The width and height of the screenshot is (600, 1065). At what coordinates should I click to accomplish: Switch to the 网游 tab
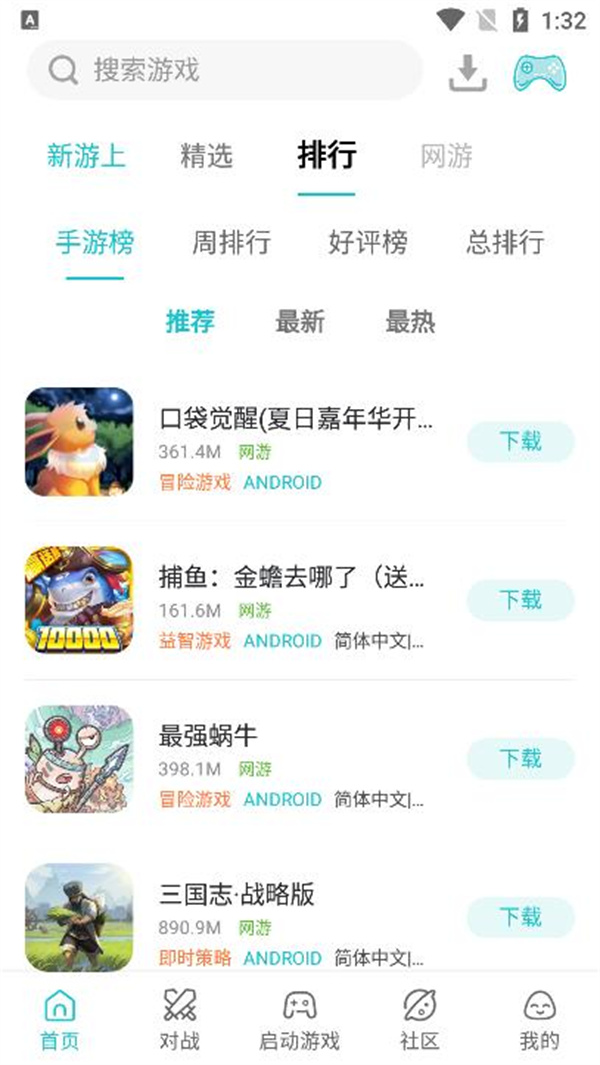coord(446,155)
